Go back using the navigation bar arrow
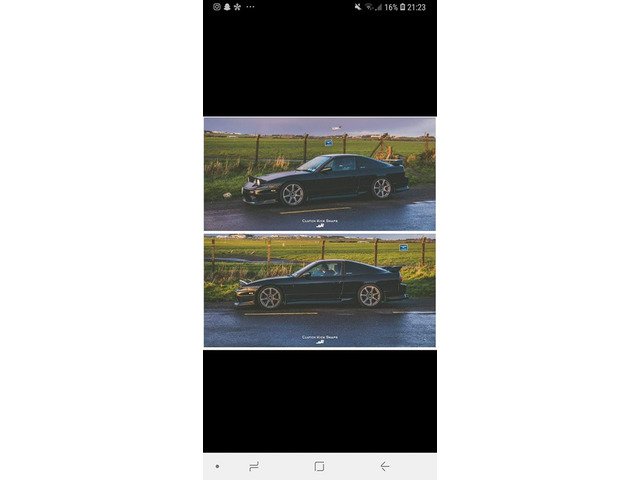Screen dimensions: 640x480 [x=385, y=466]
